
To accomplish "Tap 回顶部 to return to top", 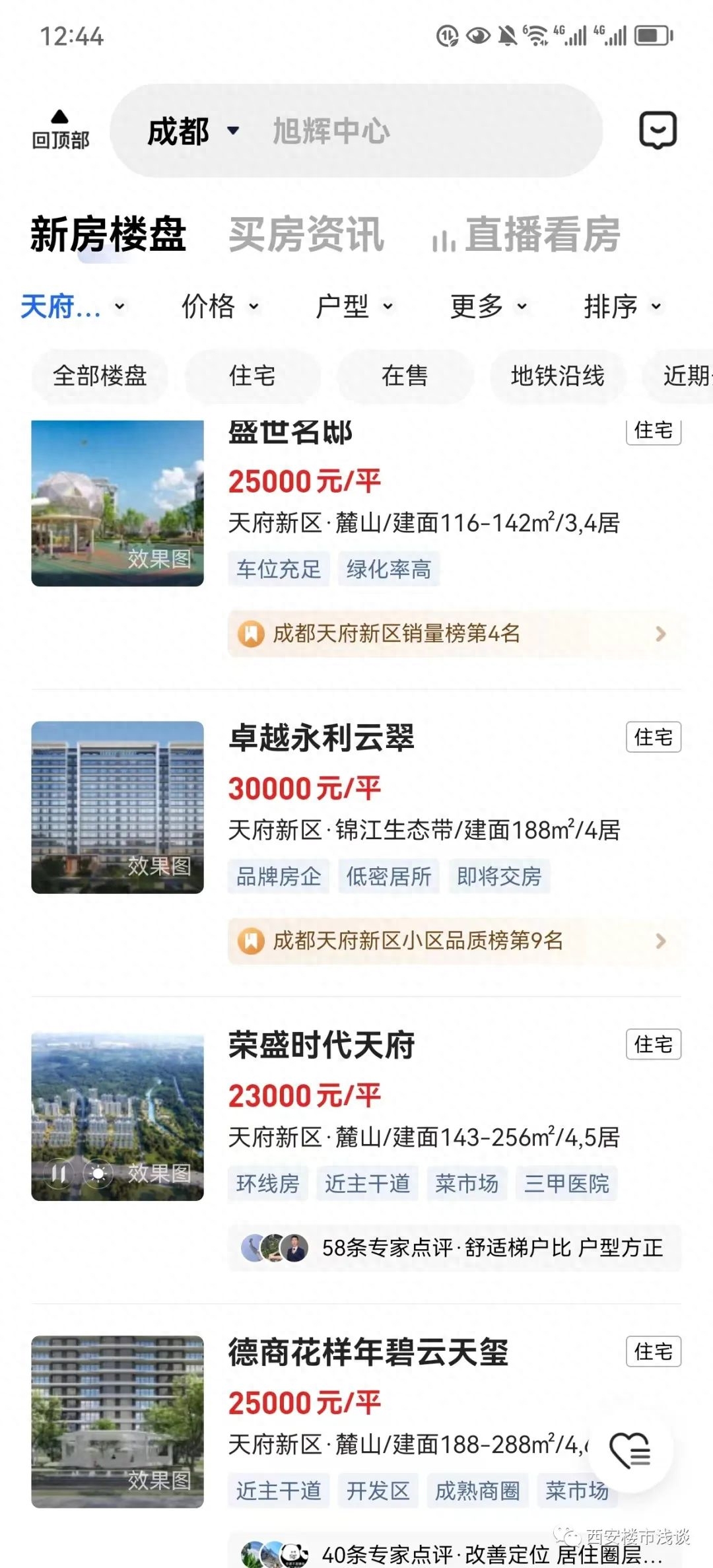I will [60, 130].
